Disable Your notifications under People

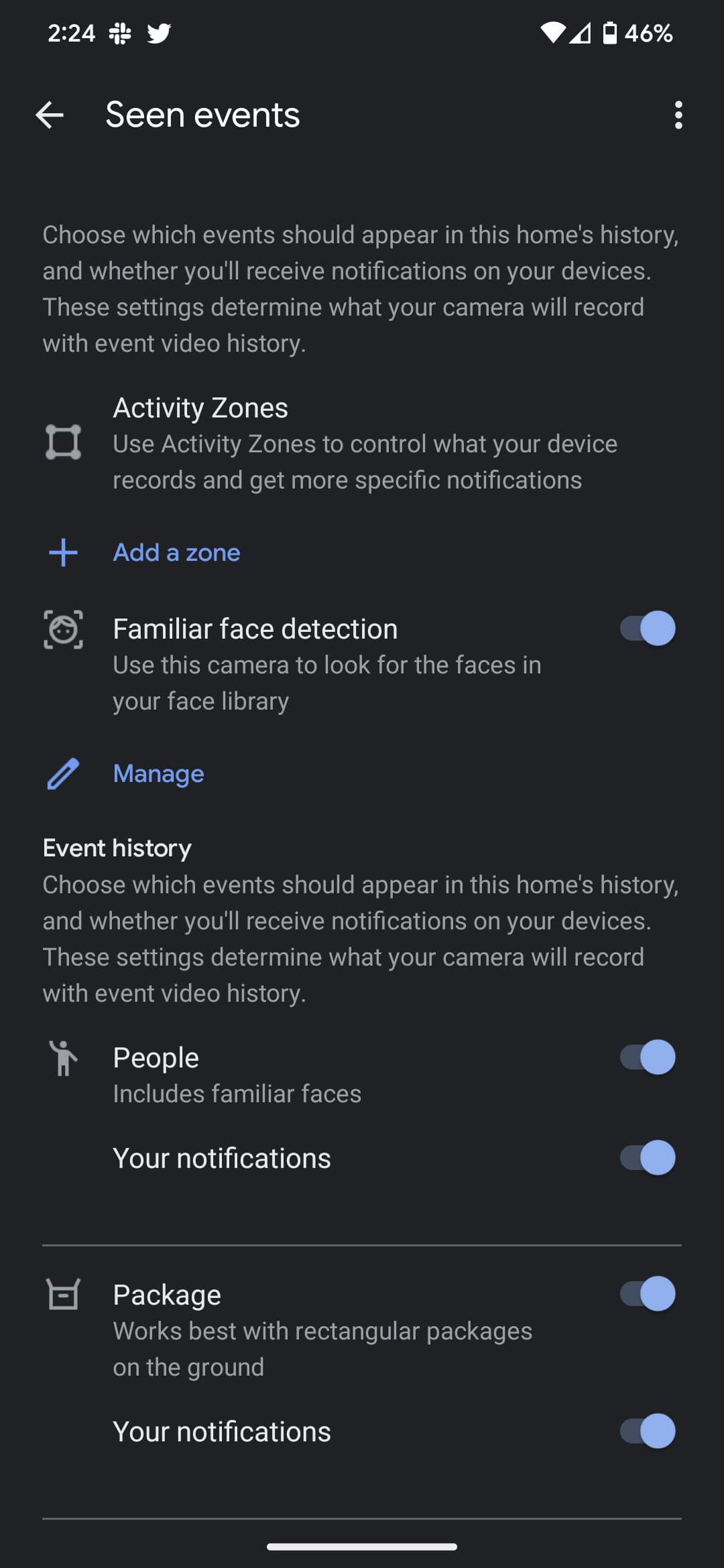[647, 1158]
